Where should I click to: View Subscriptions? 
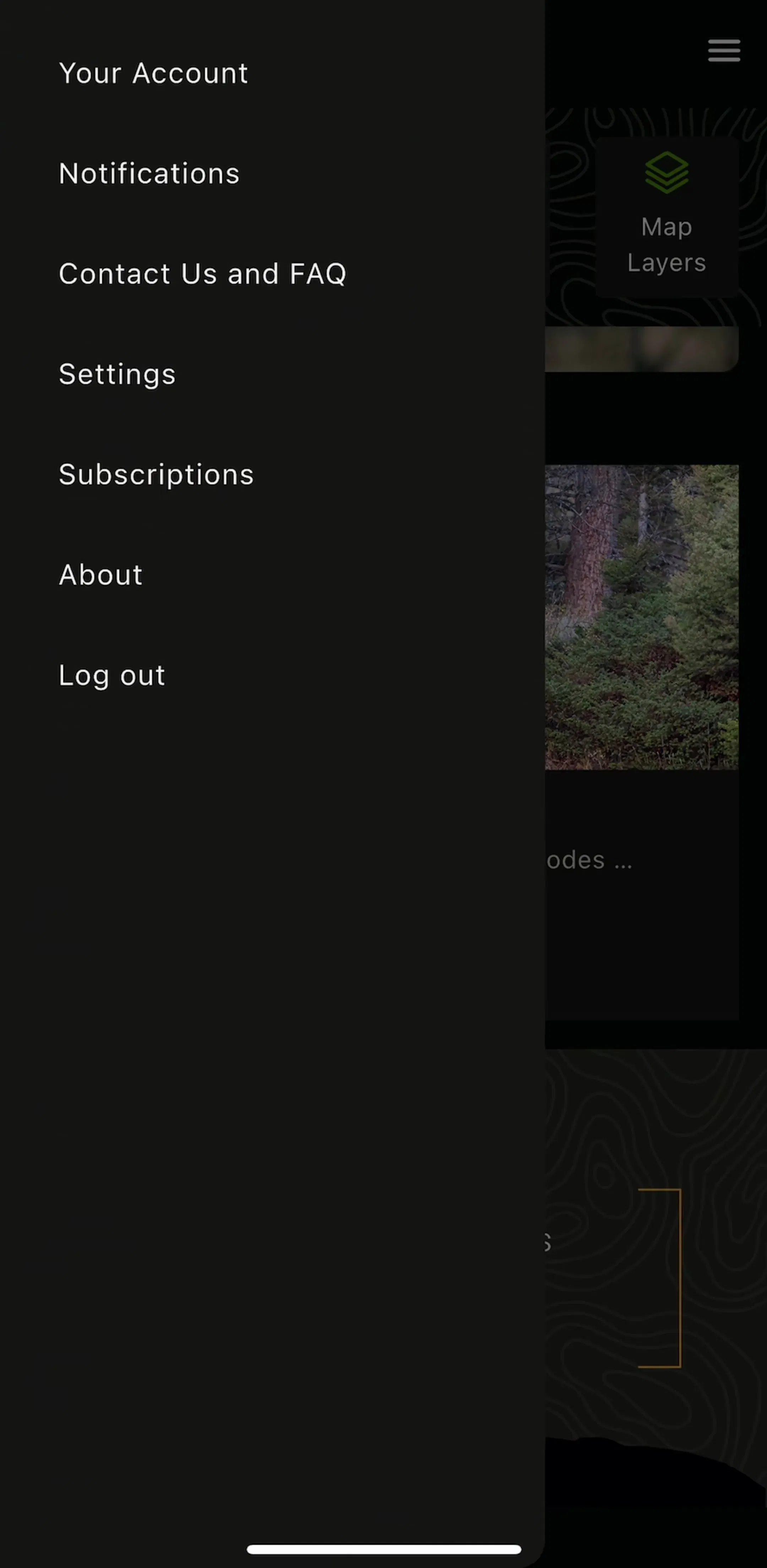pos(156,475)
